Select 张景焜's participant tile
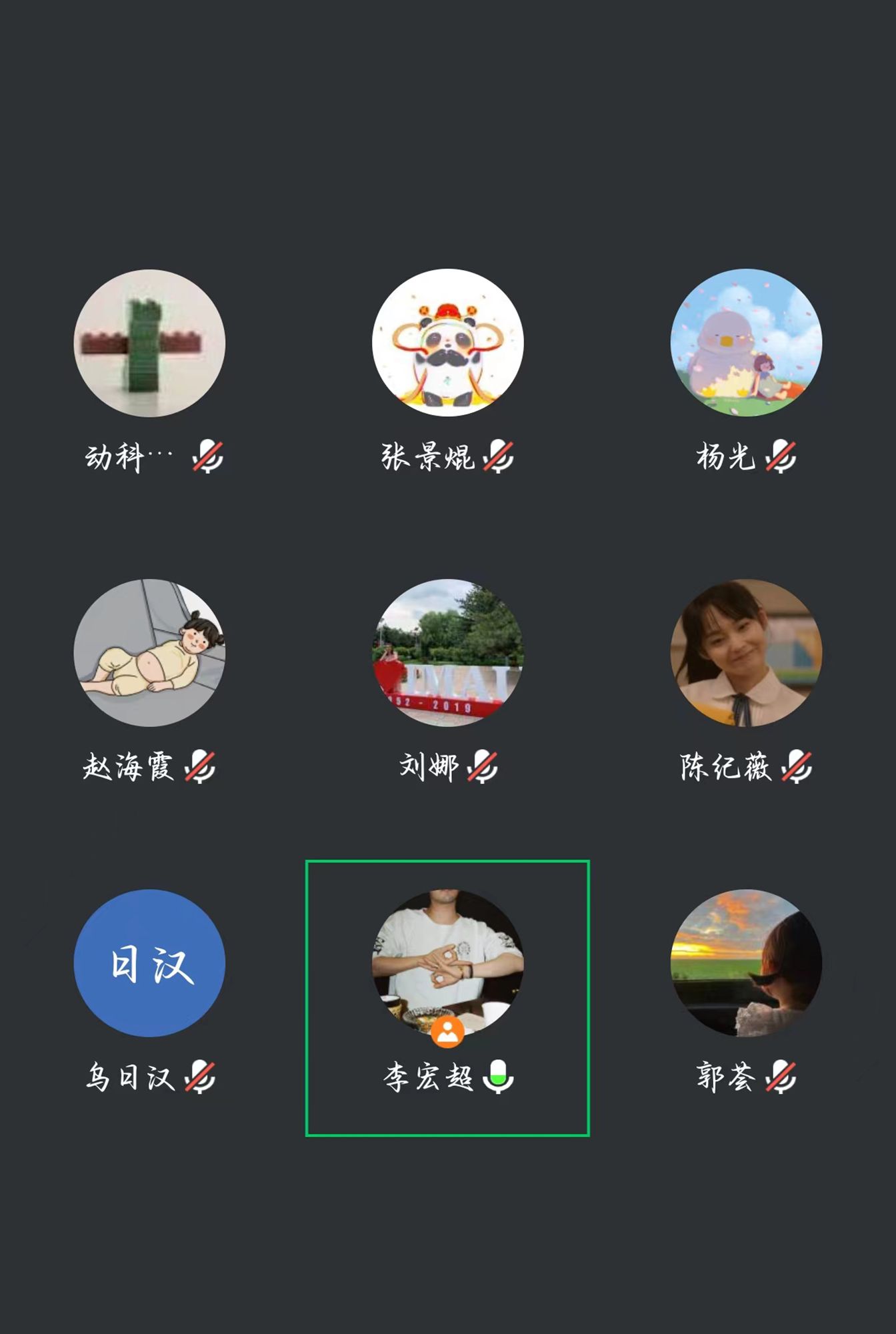The image size is (896, 1334). [447, 343]
